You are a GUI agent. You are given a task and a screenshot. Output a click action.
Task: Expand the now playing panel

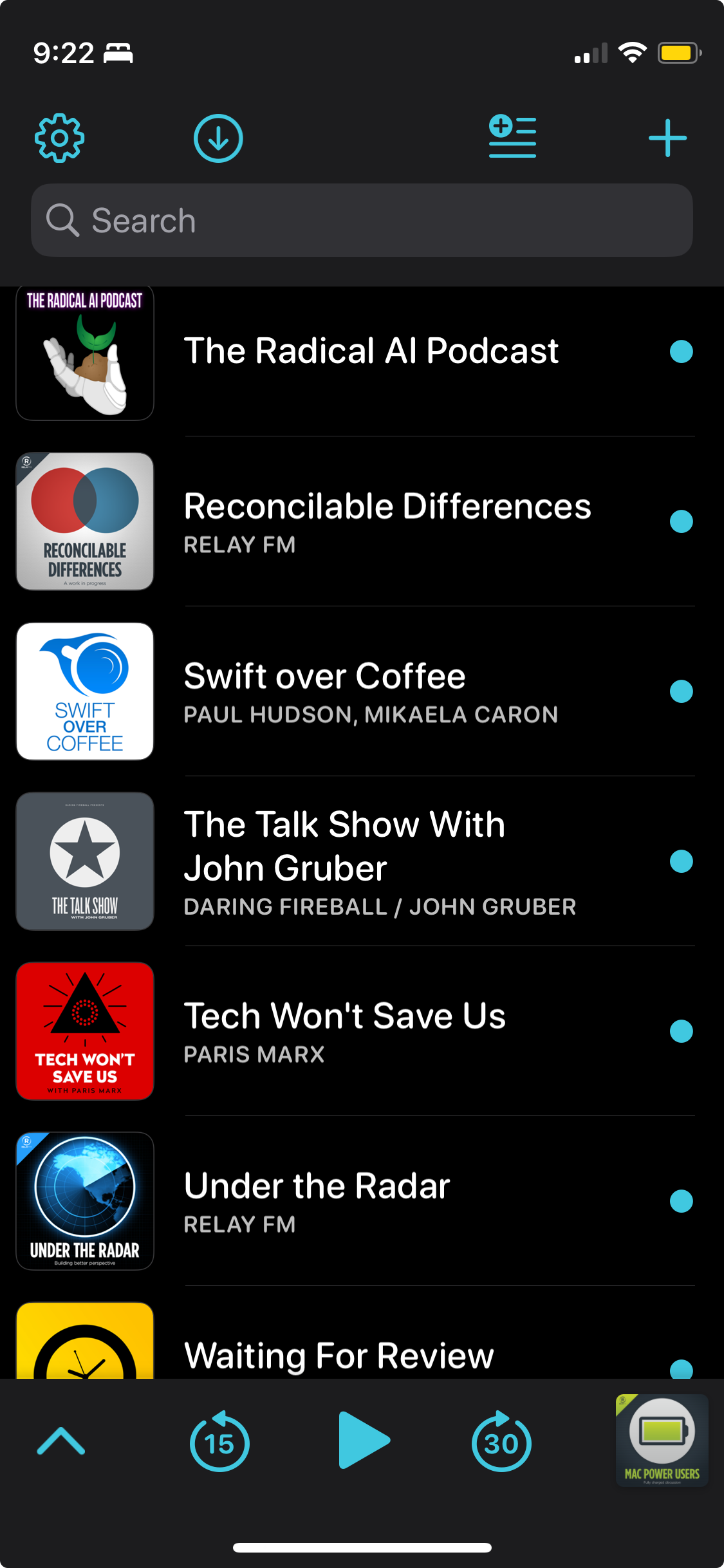61,1441
